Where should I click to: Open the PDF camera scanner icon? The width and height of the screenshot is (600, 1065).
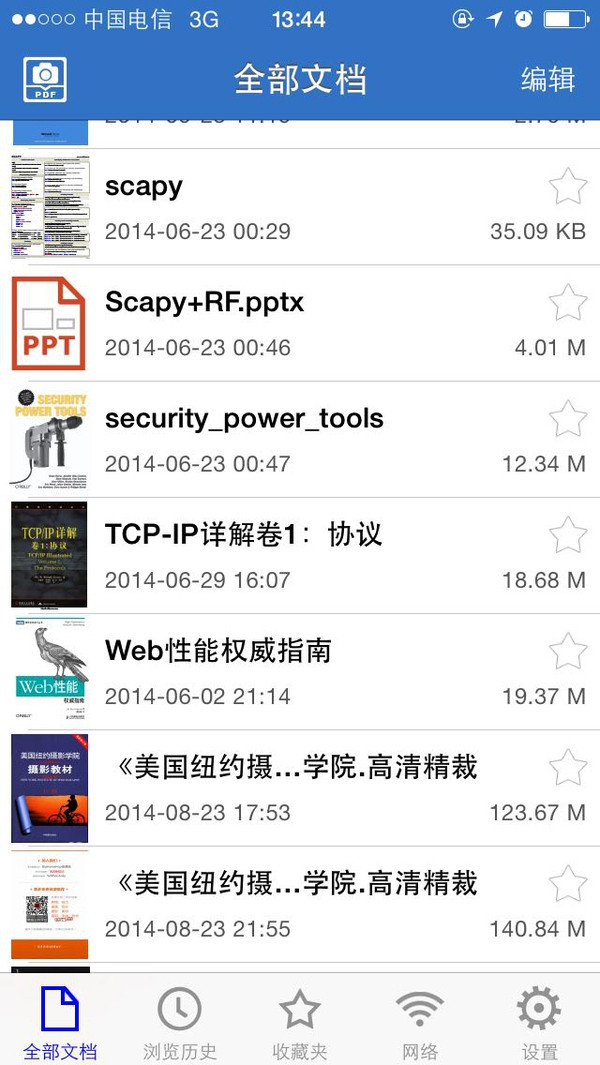point(45,79)
